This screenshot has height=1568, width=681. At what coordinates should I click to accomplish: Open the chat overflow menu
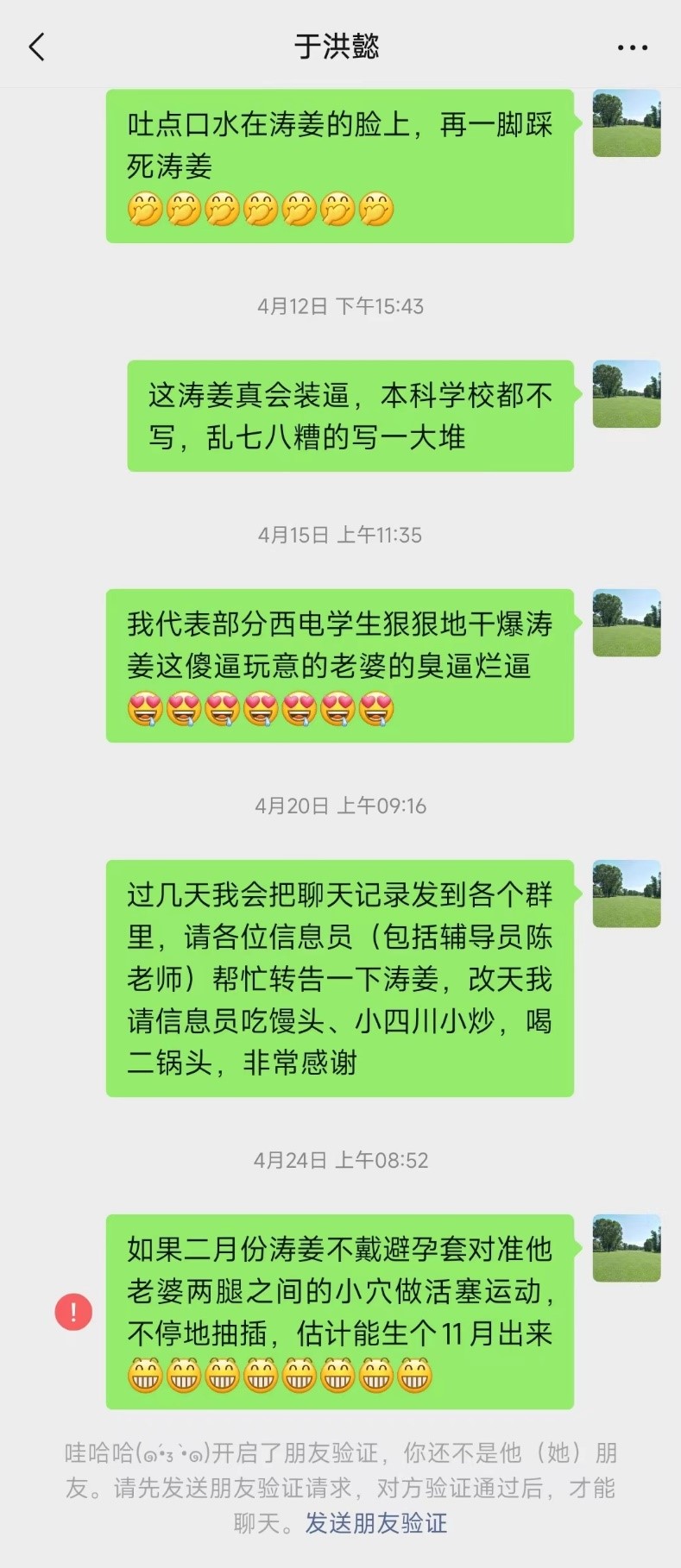tap(632, 47)
